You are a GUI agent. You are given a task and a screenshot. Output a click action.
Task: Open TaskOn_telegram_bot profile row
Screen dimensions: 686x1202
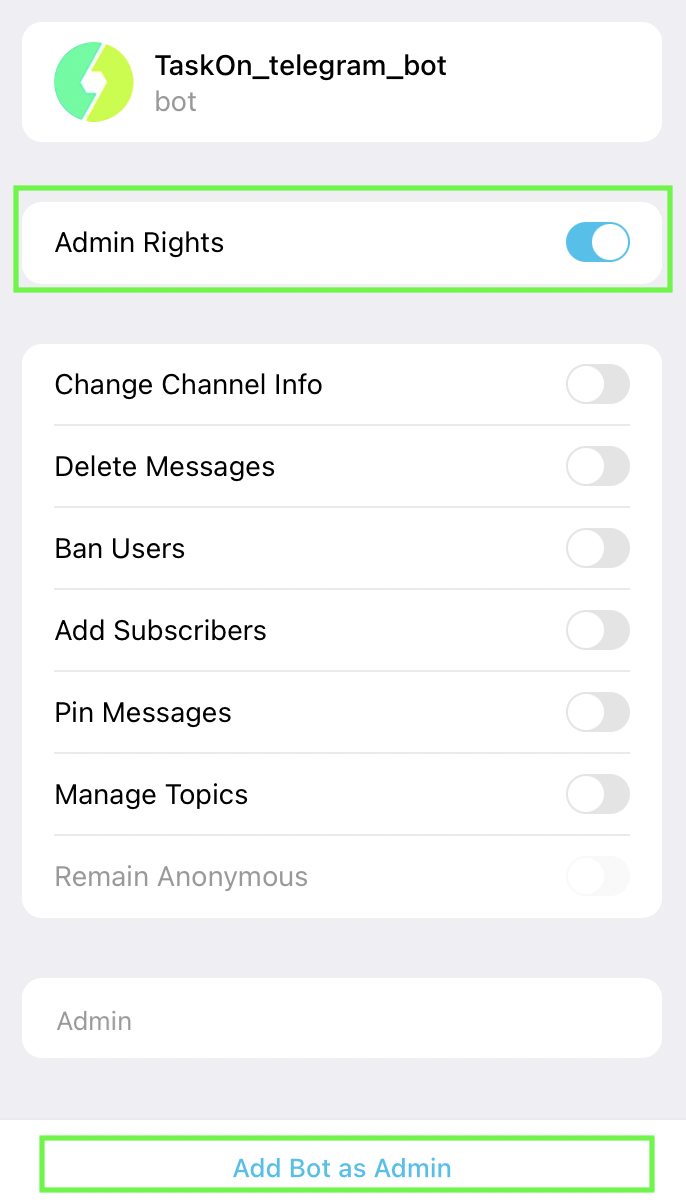(x=341, y=82)
